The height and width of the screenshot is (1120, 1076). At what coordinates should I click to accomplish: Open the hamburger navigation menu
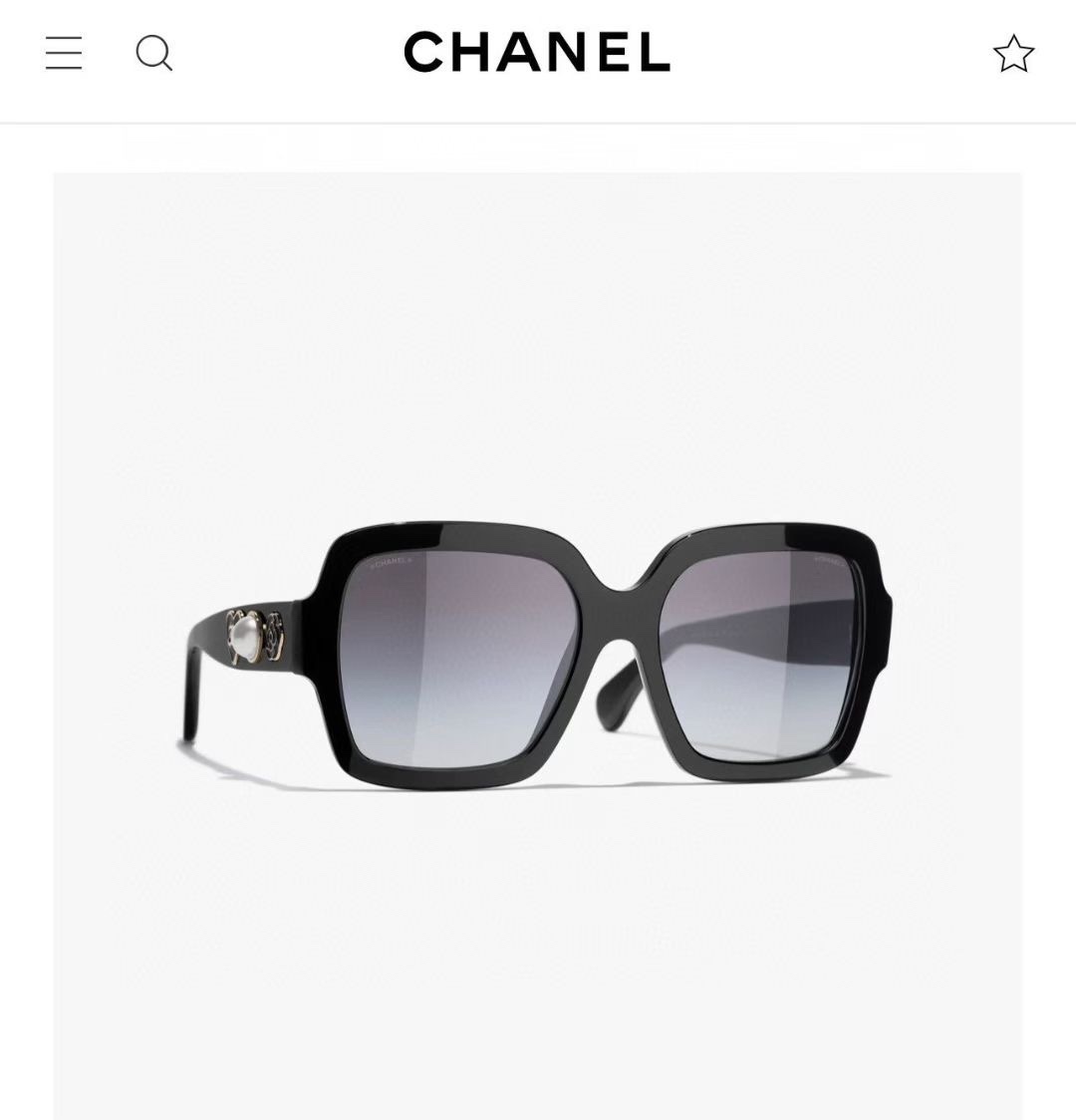click(x=64, y=53)
